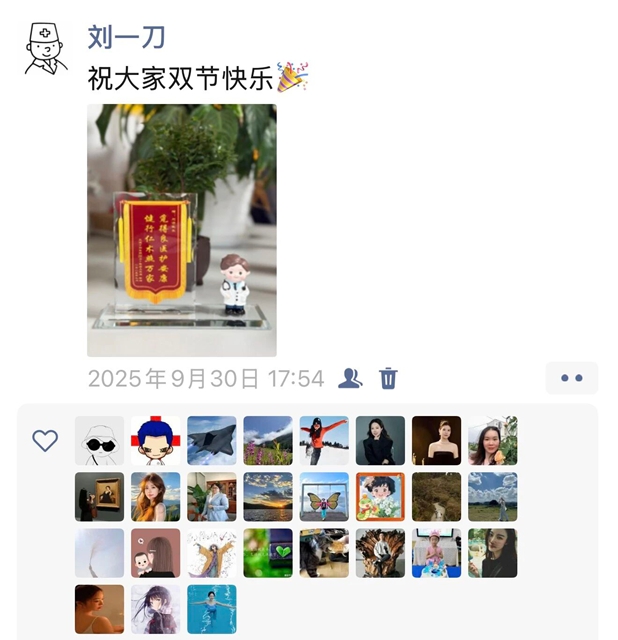Open the liker with the underwater swimmer avatar
Viewport: 618px width, 640px height.
pyautogui.click(x=212, y=609)
